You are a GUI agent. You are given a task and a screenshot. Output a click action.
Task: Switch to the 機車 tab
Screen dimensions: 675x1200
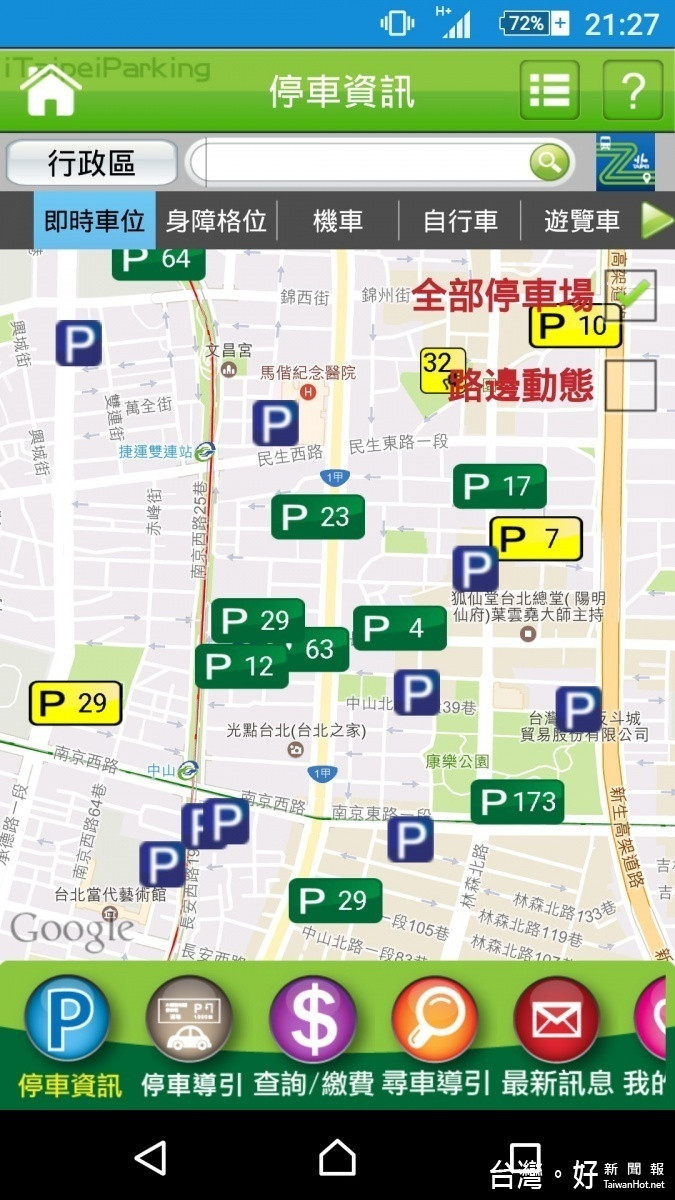[338, 221]
